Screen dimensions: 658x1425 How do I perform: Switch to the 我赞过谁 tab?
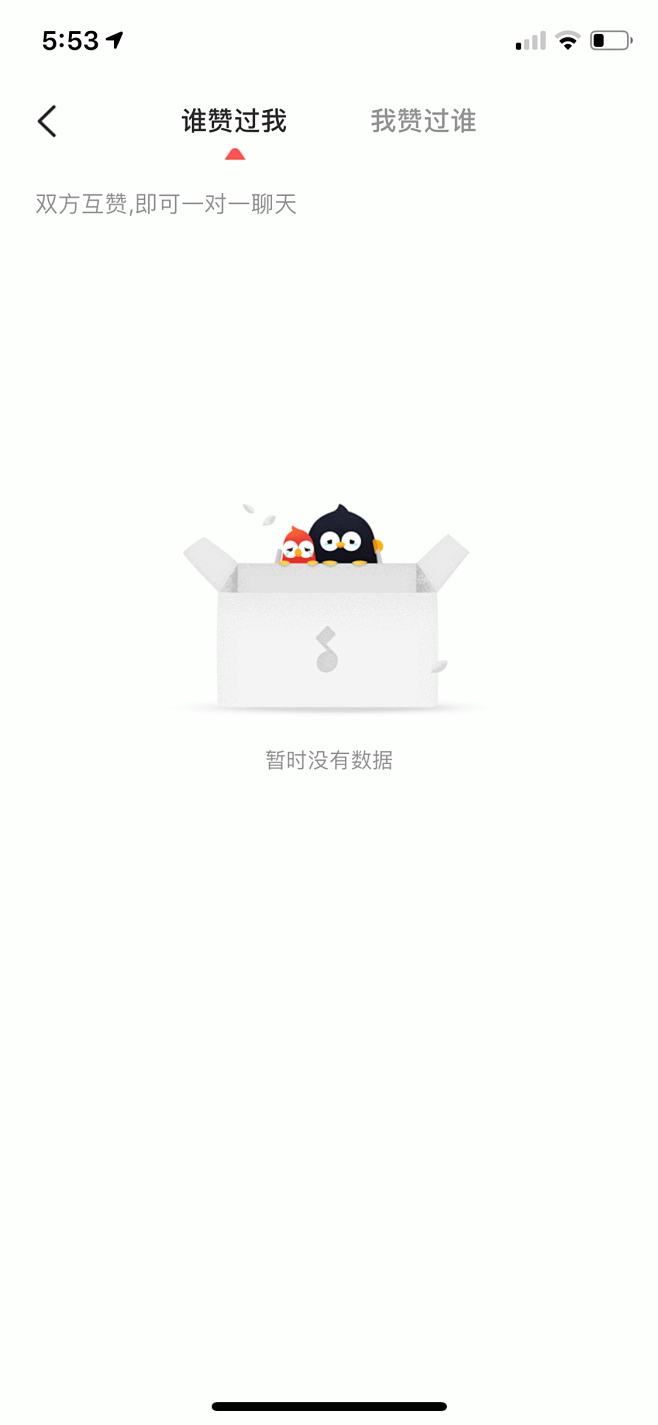click(423, 121)
